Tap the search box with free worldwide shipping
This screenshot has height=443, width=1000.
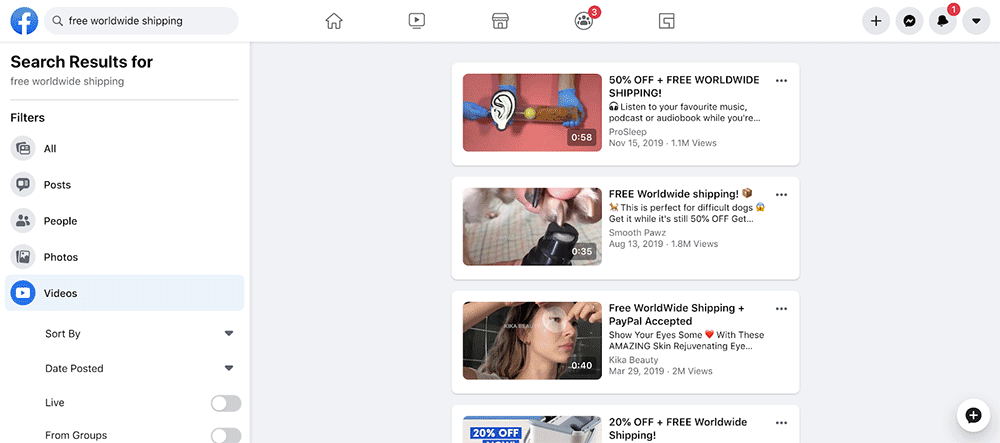coord(150,21)
